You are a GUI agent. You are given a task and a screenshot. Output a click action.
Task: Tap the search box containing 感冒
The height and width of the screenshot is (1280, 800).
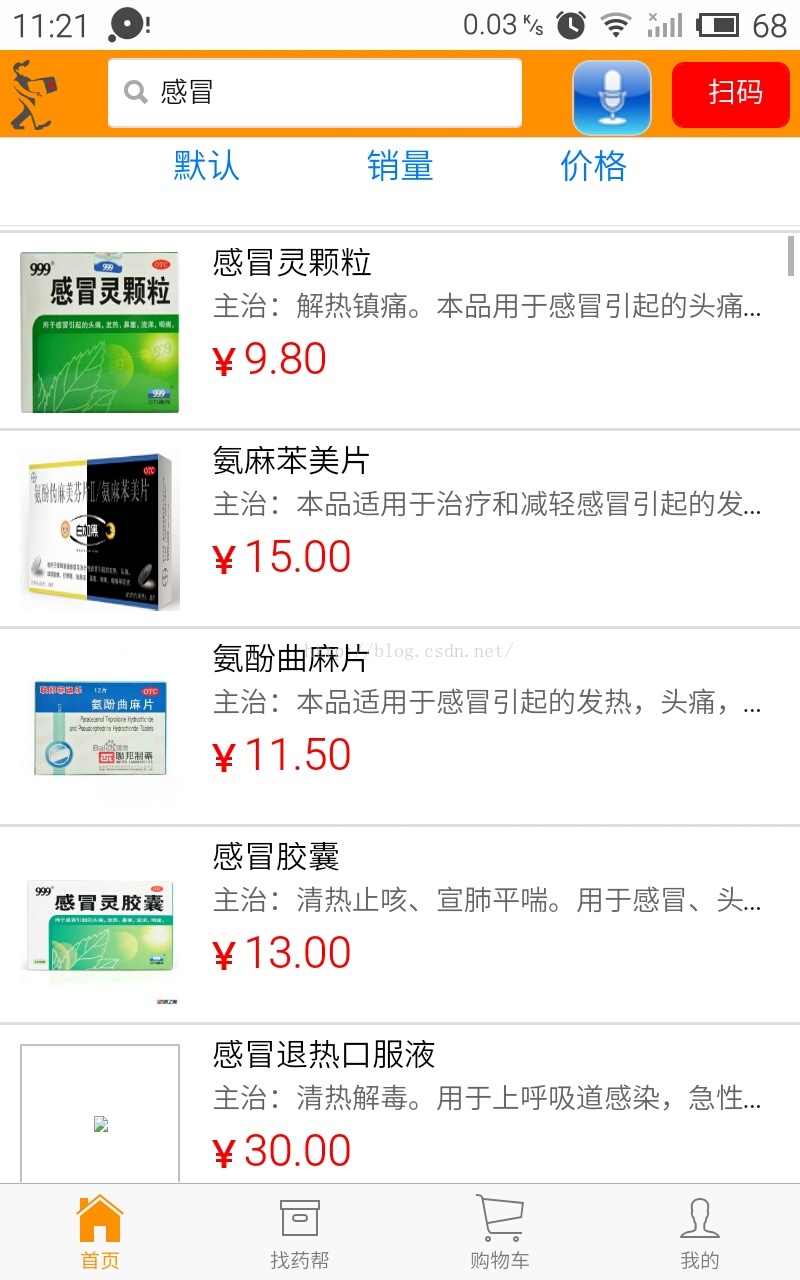(315, 93)
